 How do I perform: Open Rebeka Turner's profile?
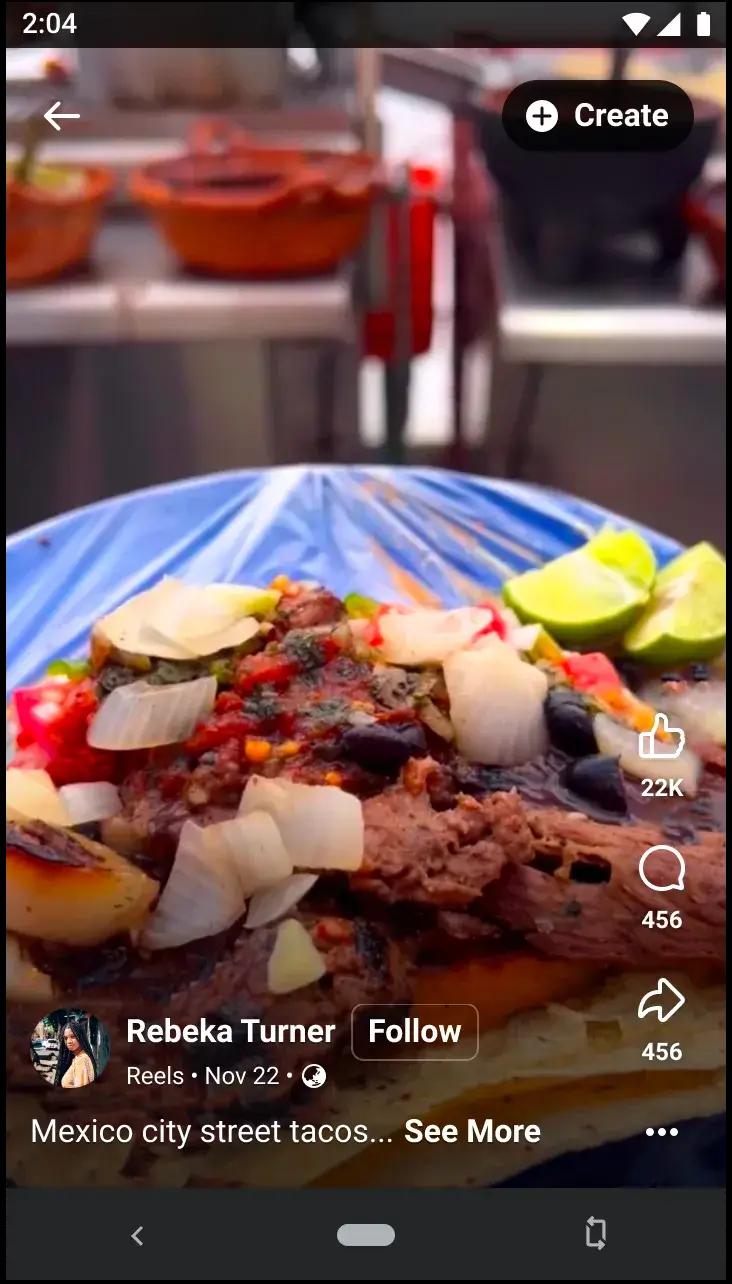pos(231,1031)
